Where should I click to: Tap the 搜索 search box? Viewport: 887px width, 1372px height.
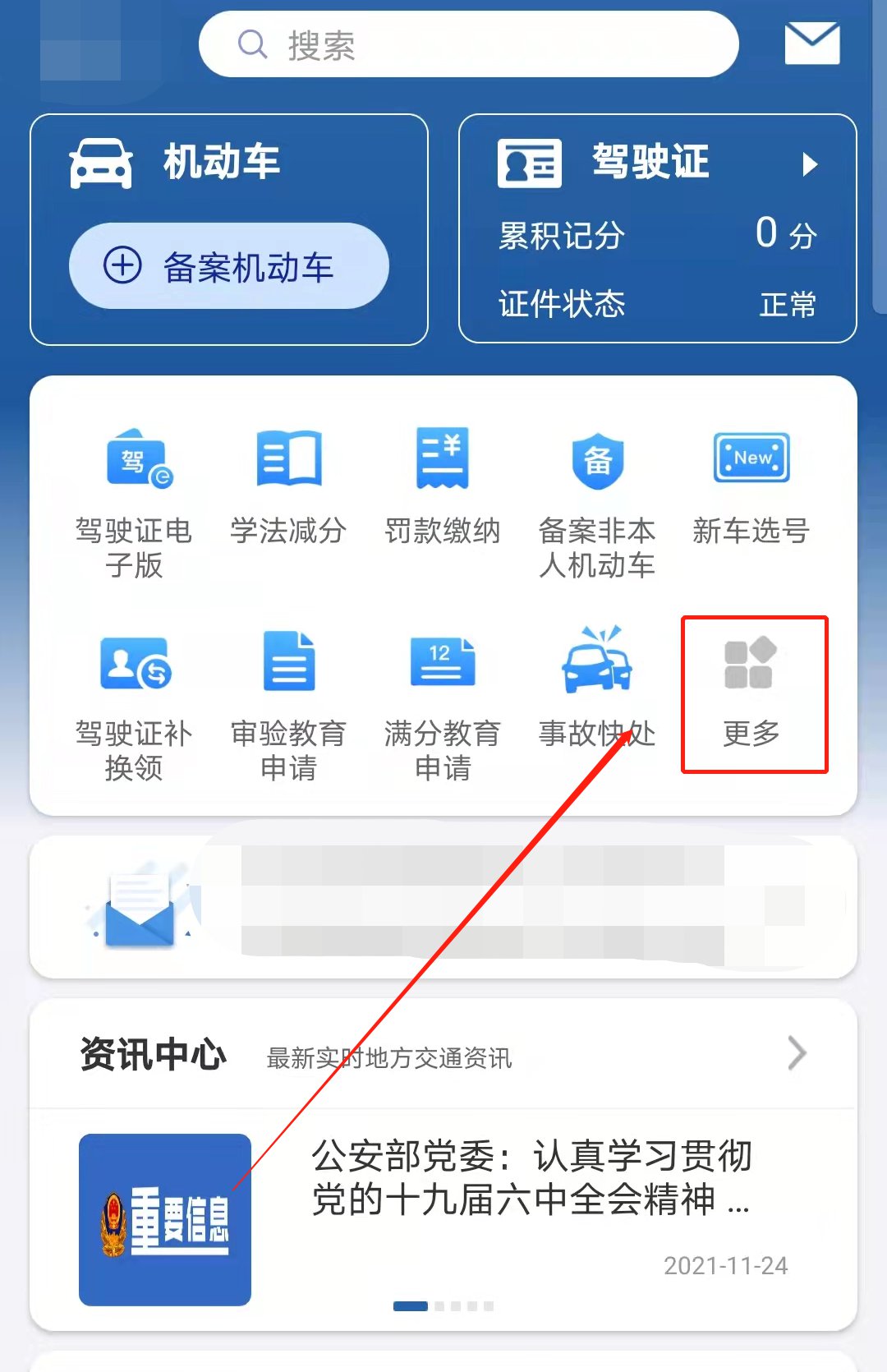click(x=468, y=44)
